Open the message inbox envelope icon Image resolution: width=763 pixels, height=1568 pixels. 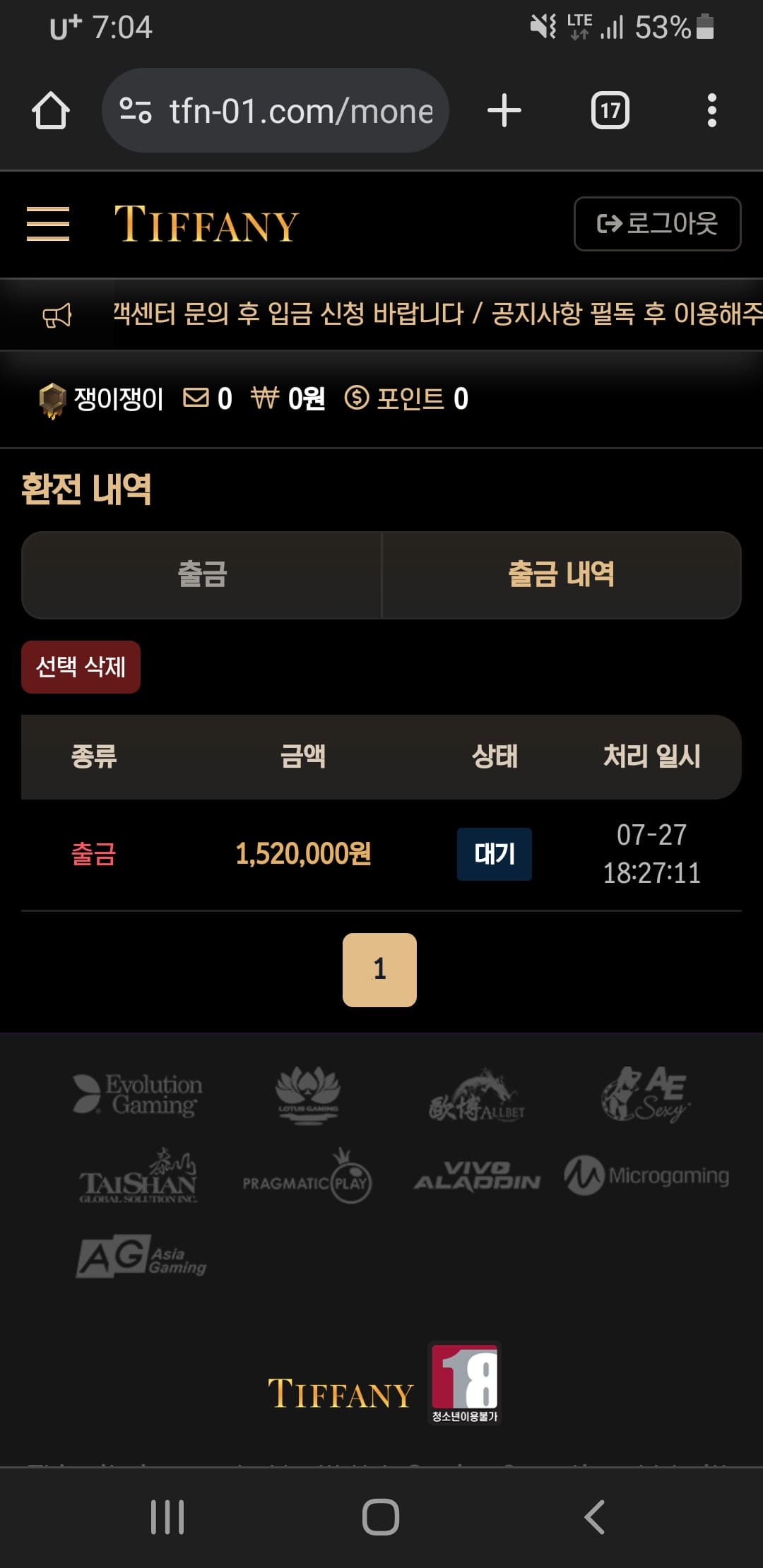[x=196, y=398]
